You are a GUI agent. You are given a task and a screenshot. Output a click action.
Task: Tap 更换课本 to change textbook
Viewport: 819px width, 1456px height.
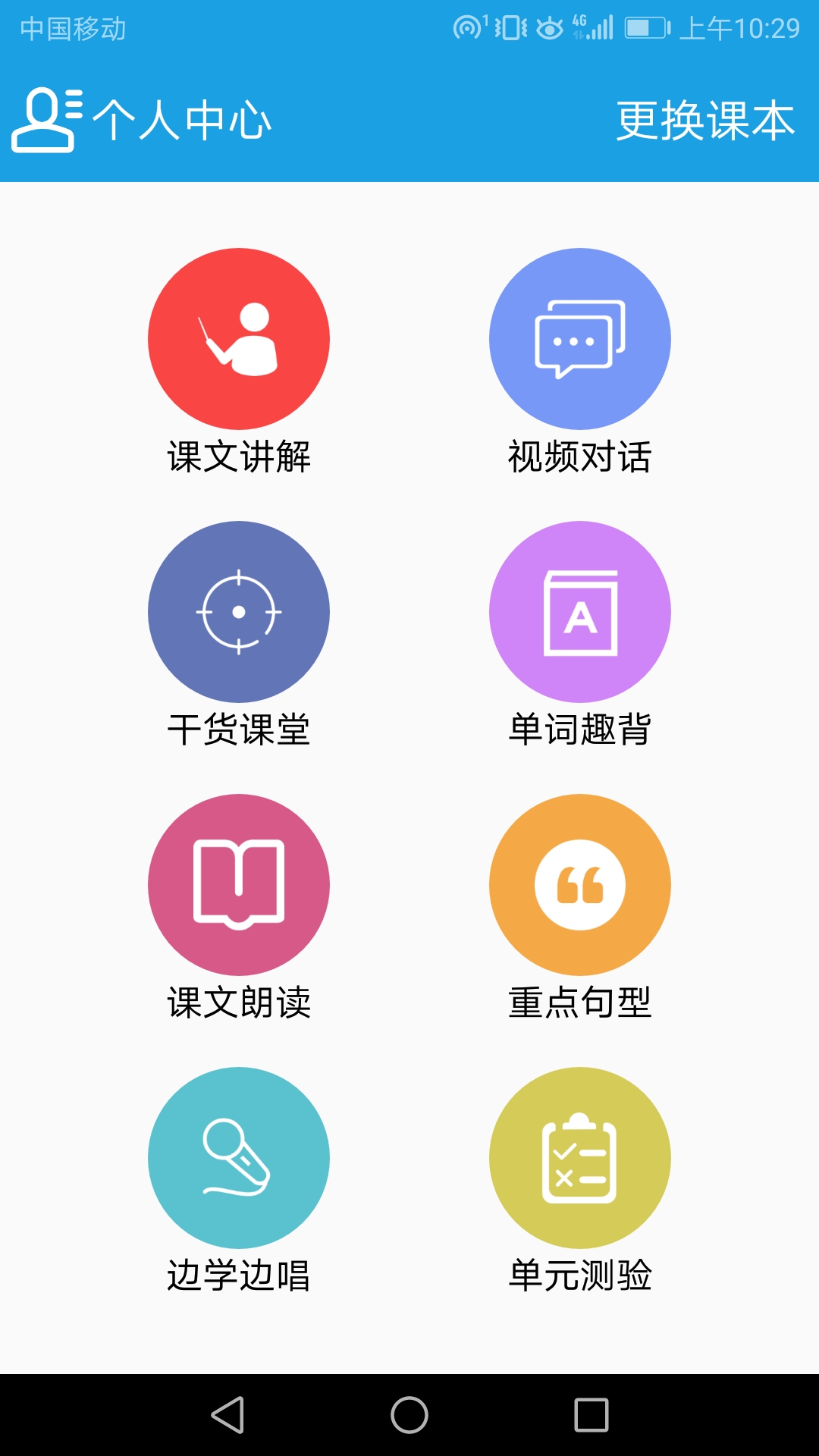pos(705,121)
